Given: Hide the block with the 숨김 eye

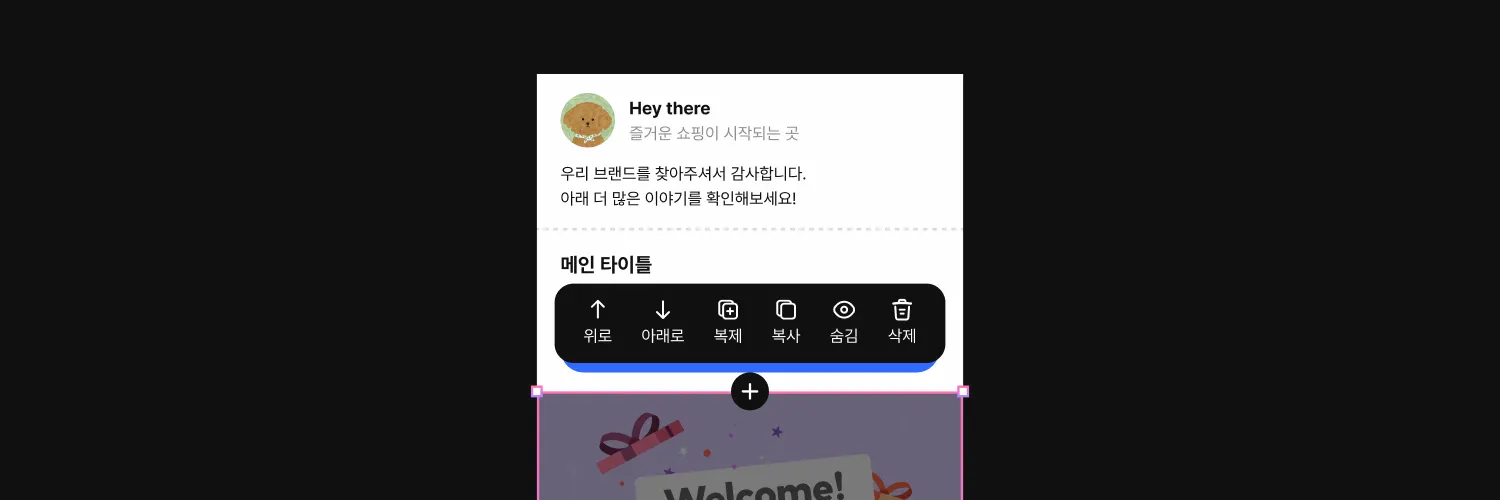Looking at the screenshot, I should pos(844,322).
